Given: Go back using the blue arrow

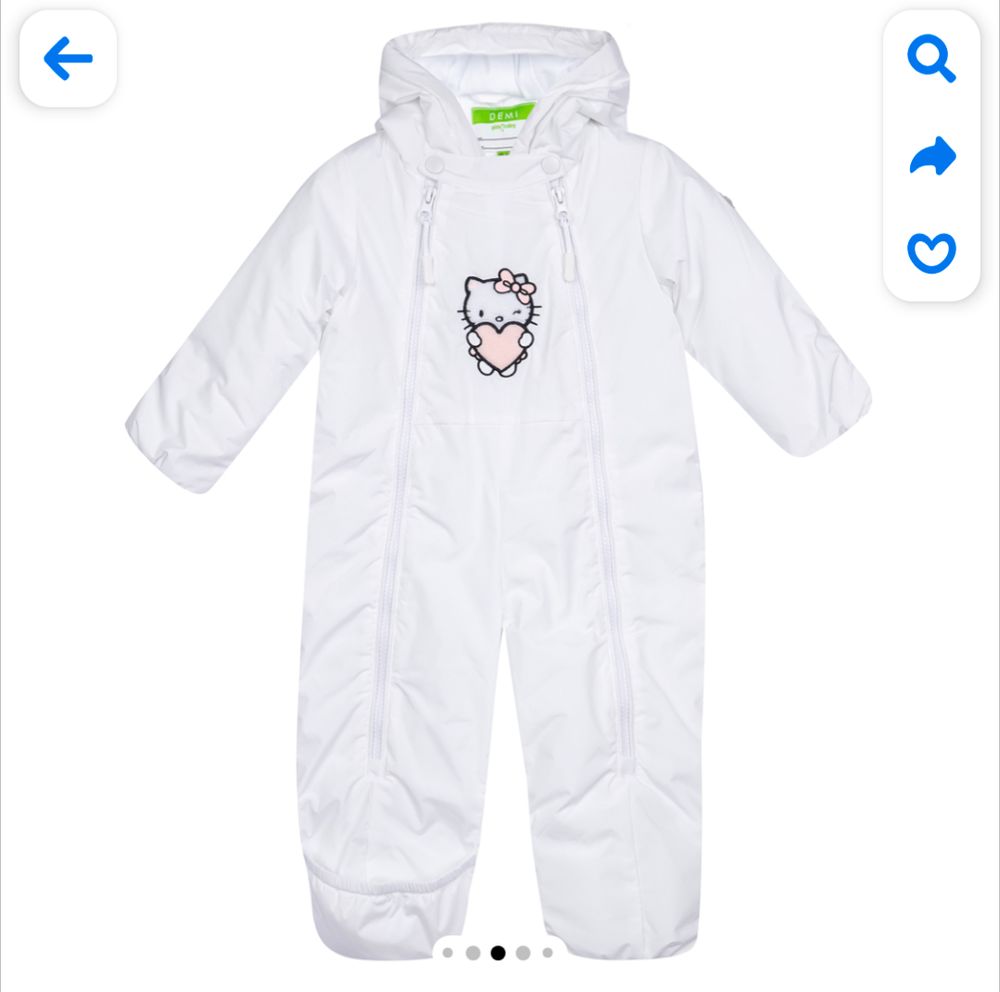Looking at the screenshot, I should tap(68, 60).
